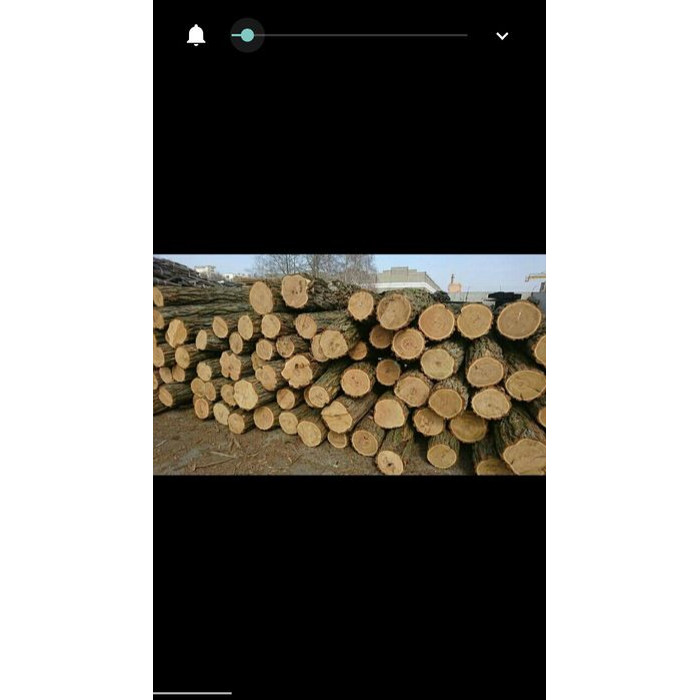
Task: Open the photo of stacked logs
Action: [x=349, y=364]
